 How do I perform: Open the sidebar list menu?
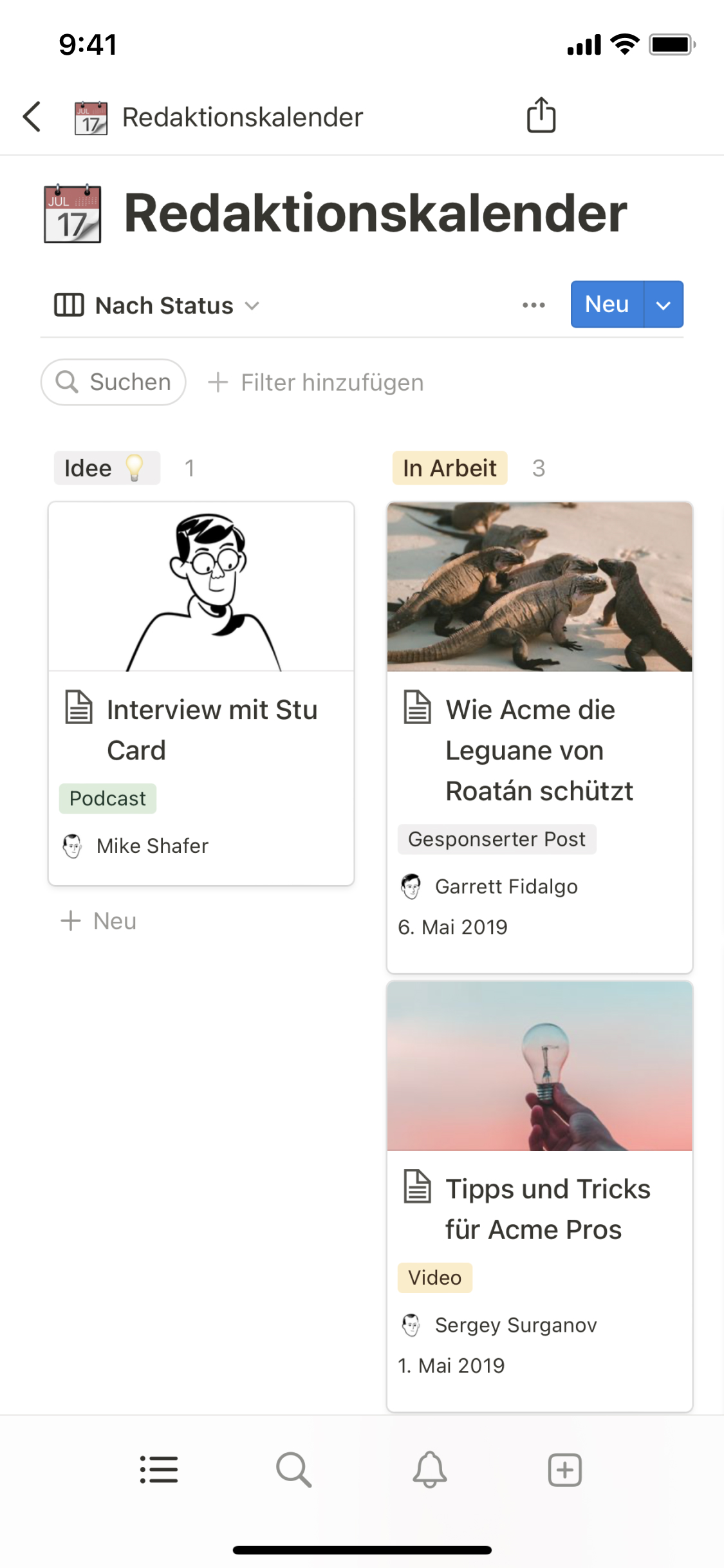coord(159,1470)
